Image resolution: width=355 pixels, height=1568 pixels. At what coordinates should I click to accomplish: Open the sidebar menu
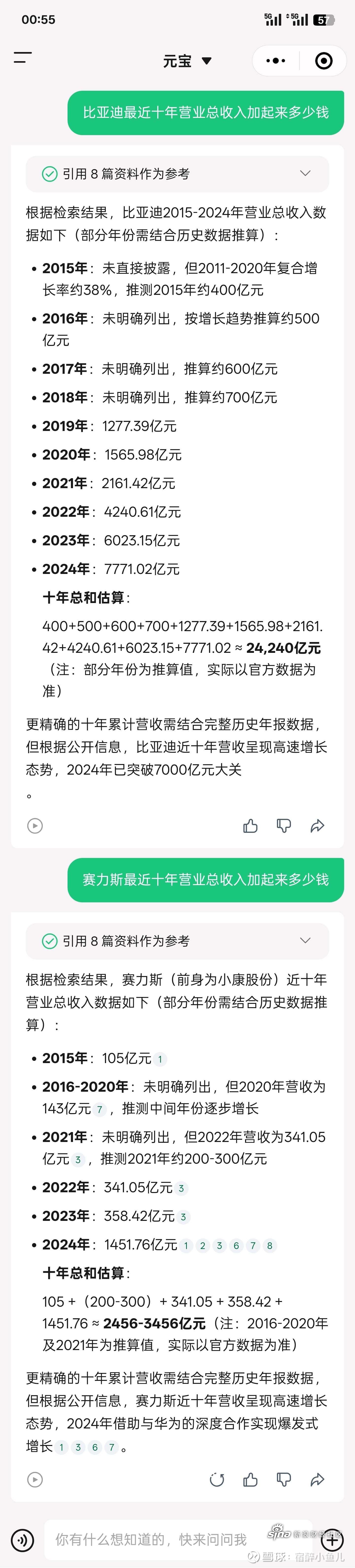[22, 58]
